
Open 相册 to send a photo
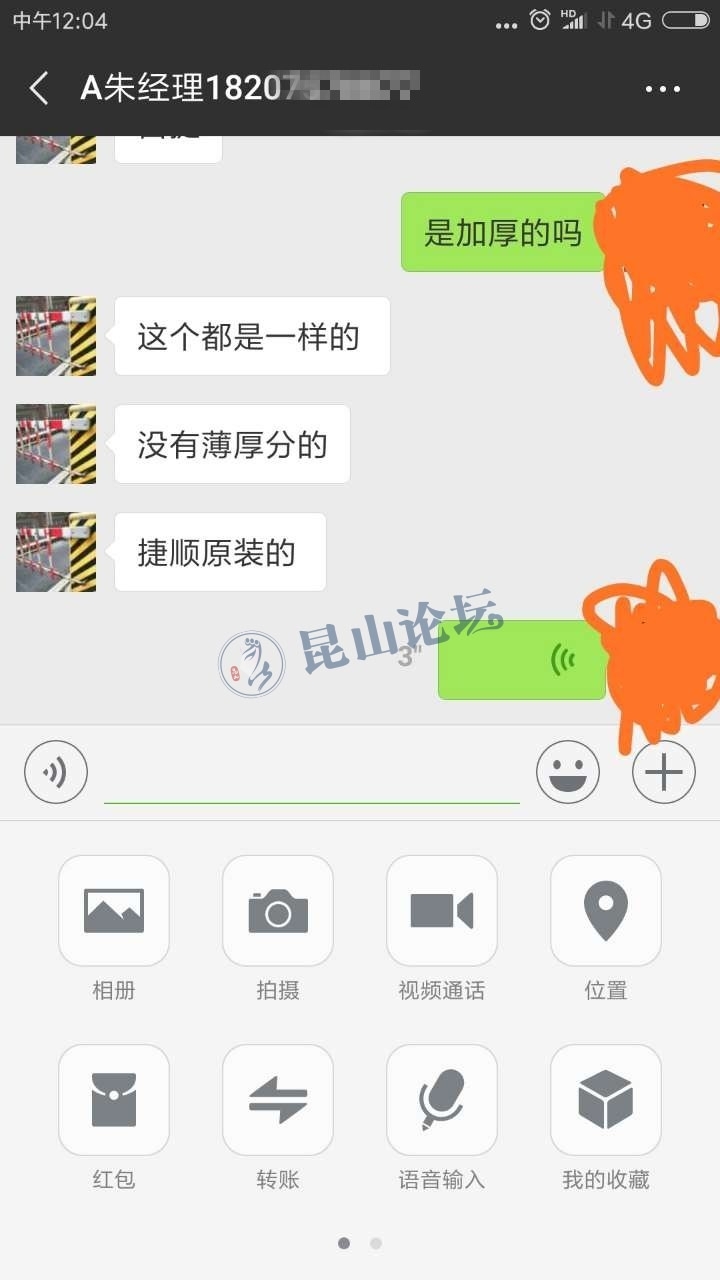click(x=114, y=910)
